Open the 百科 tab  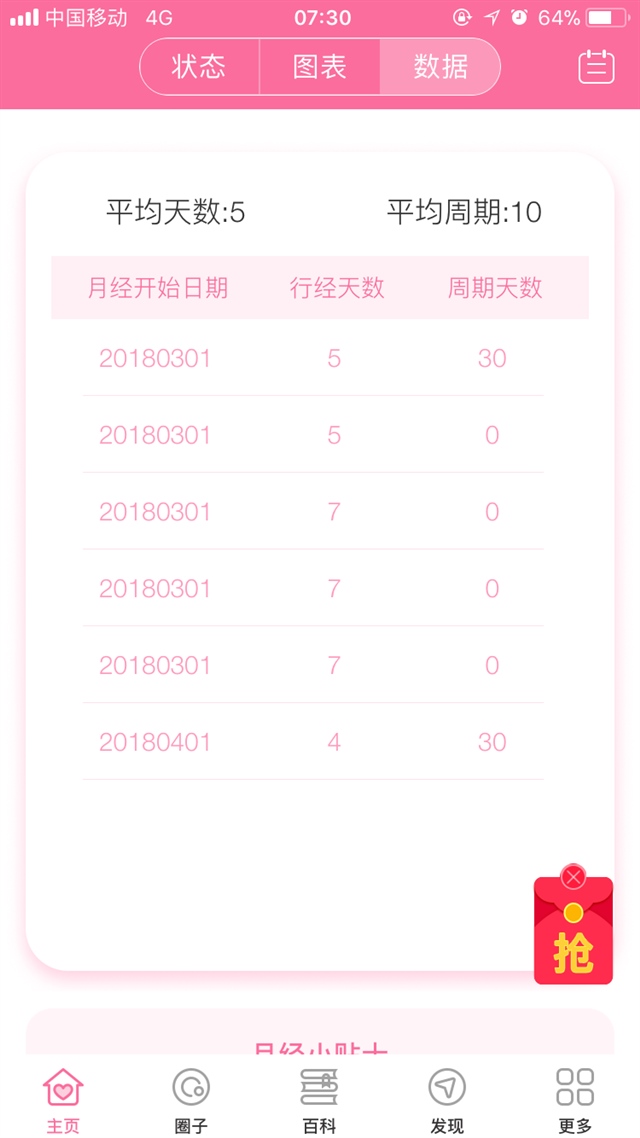point(319,1098)
